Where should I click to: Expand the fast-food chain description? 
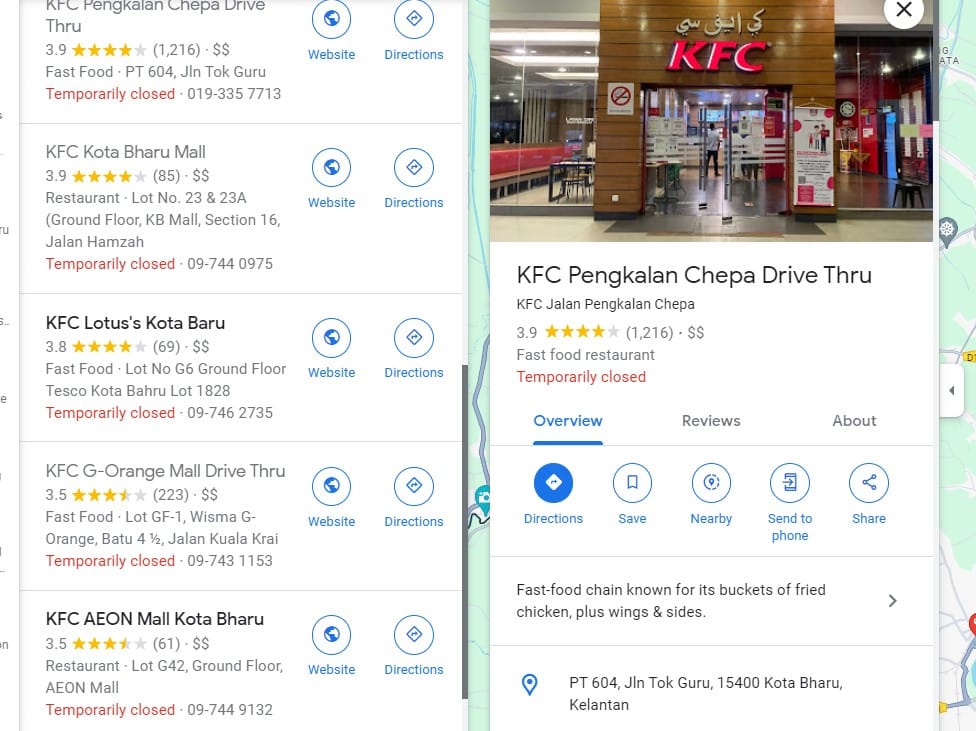coord(892,601)
